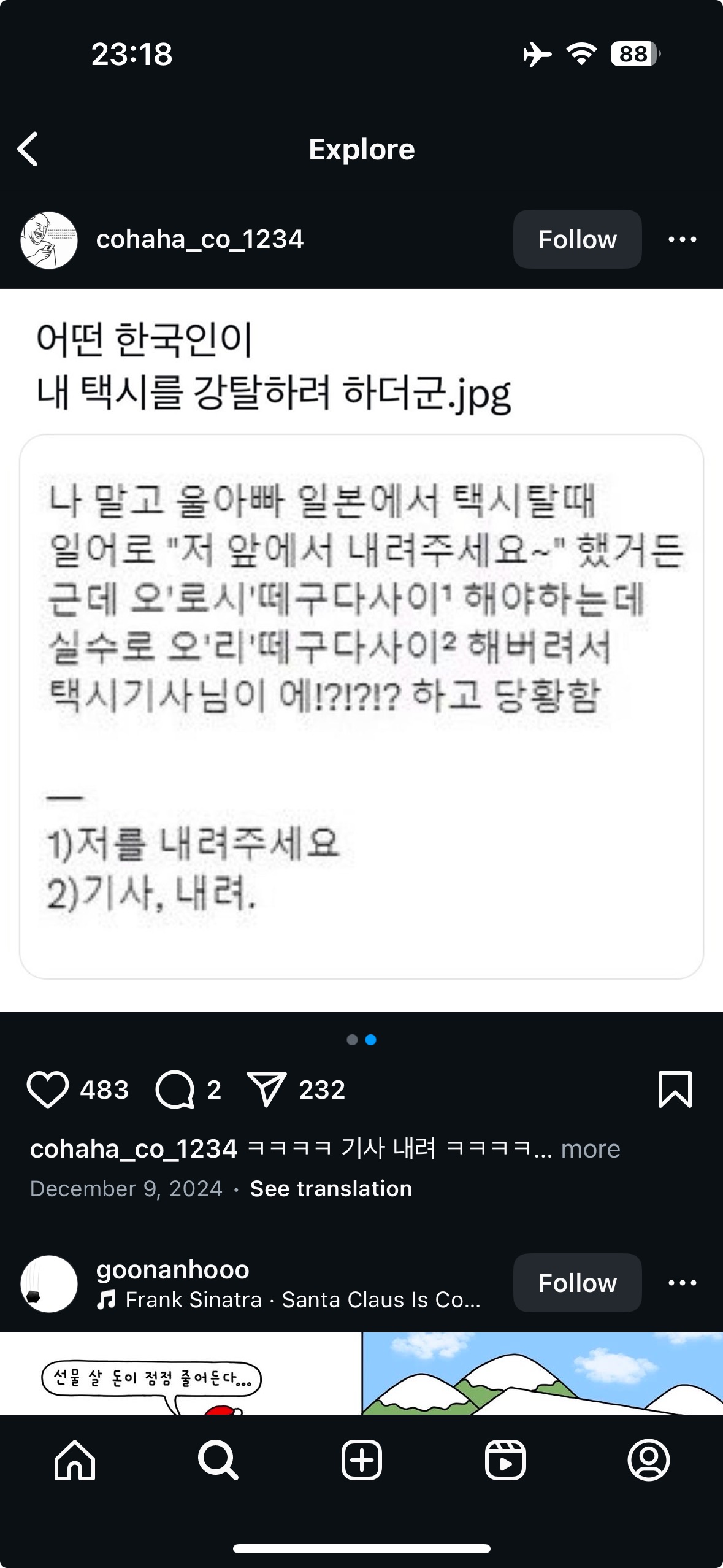Share cohaha_co_1234's post

(x=266, y=1090)
